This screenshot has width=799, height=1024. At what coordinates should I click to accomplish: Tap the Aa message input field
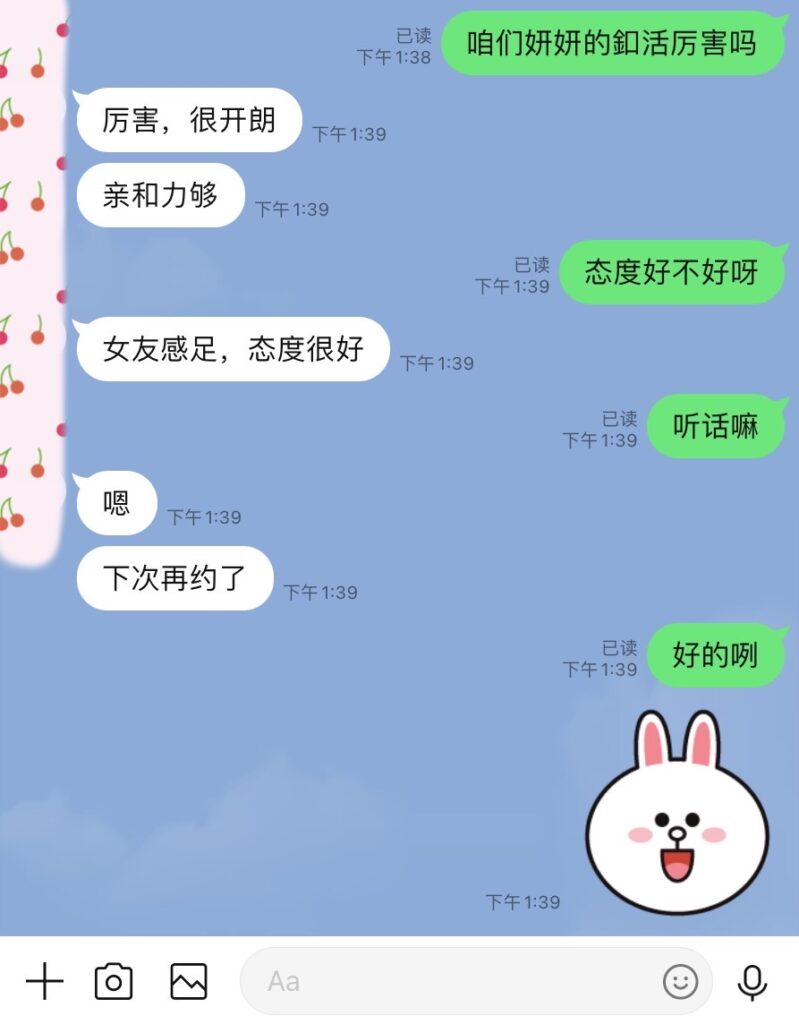tap(450, 981)
